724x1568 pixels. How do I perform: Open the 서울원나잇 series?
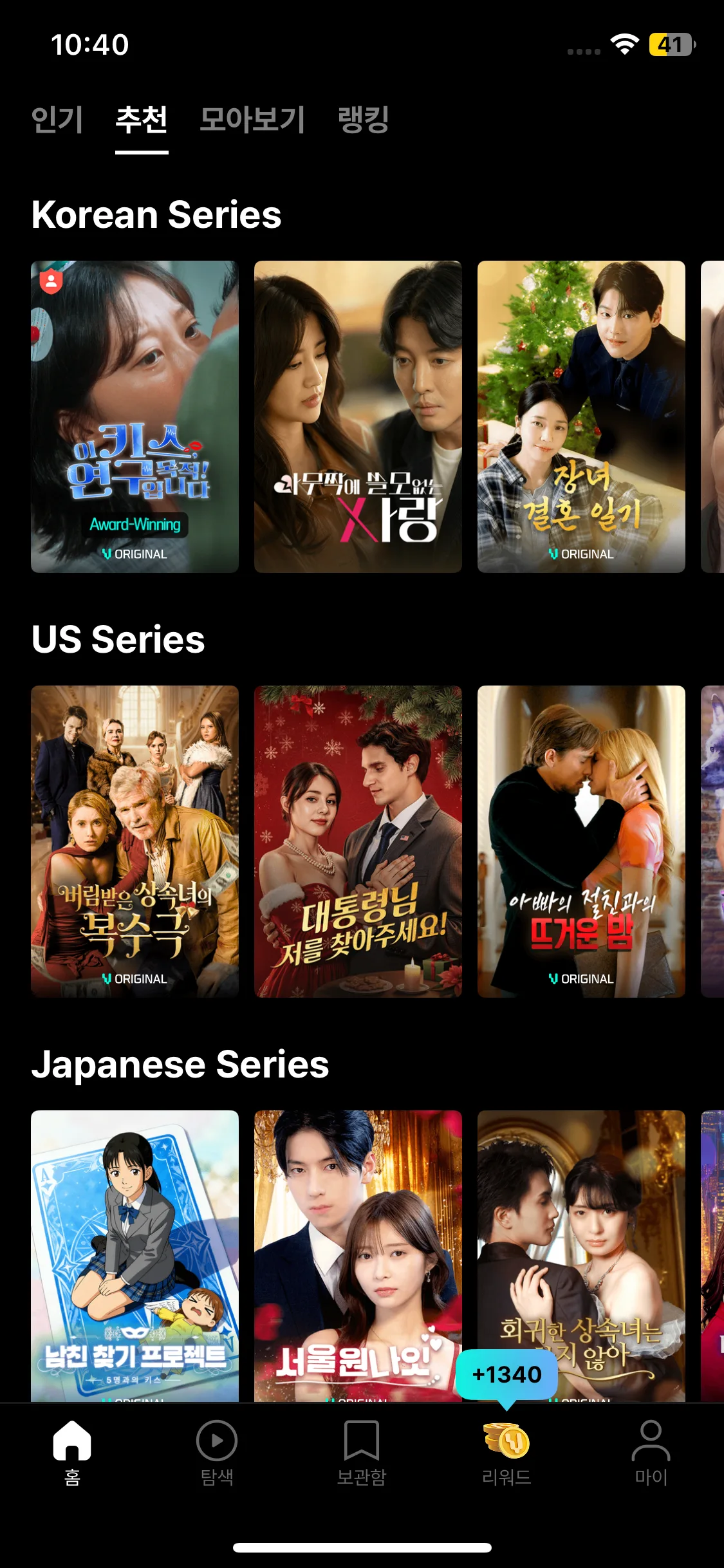358,1255
